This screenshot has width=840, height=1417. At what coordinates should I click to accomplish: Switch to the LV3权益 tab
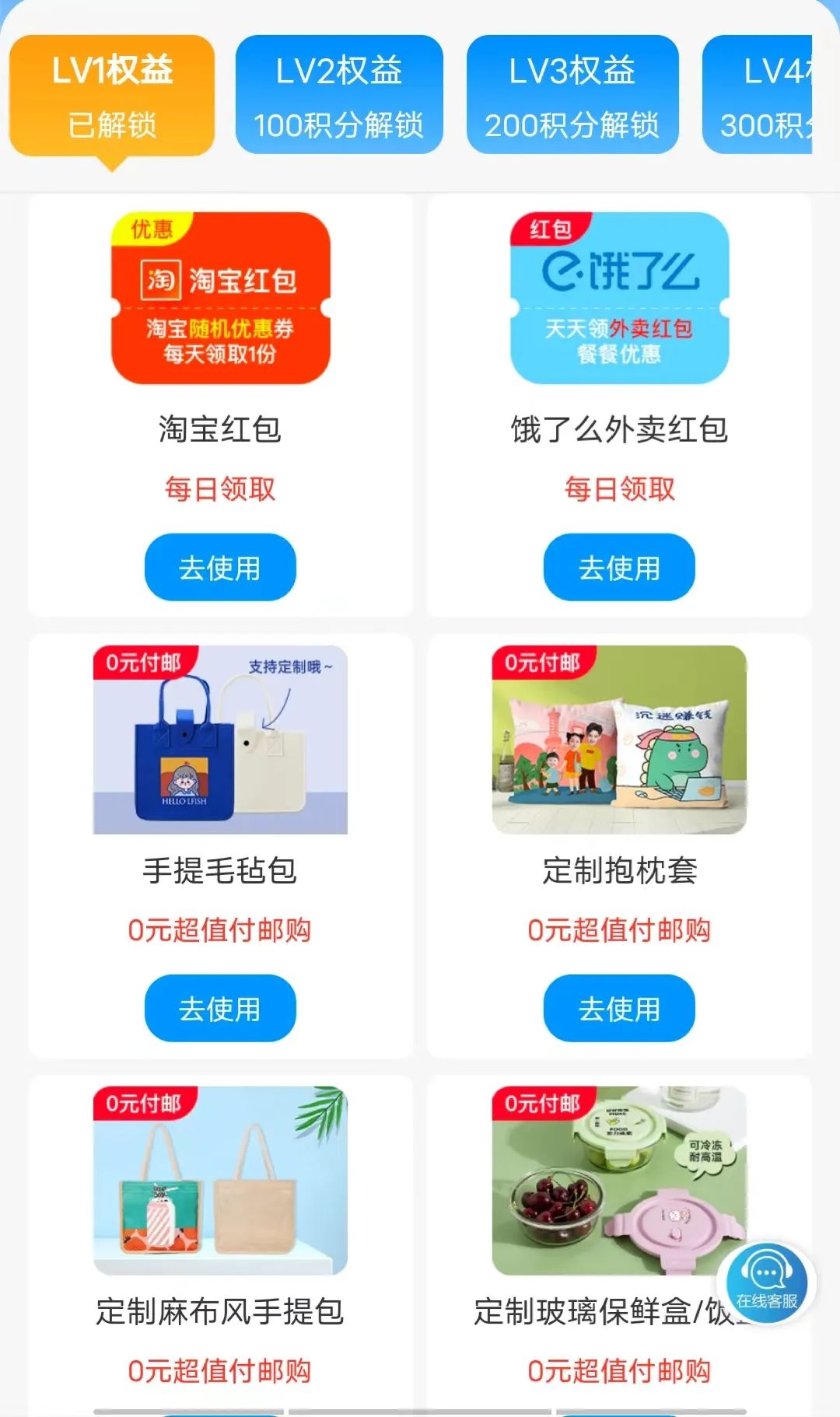[572, 96]
